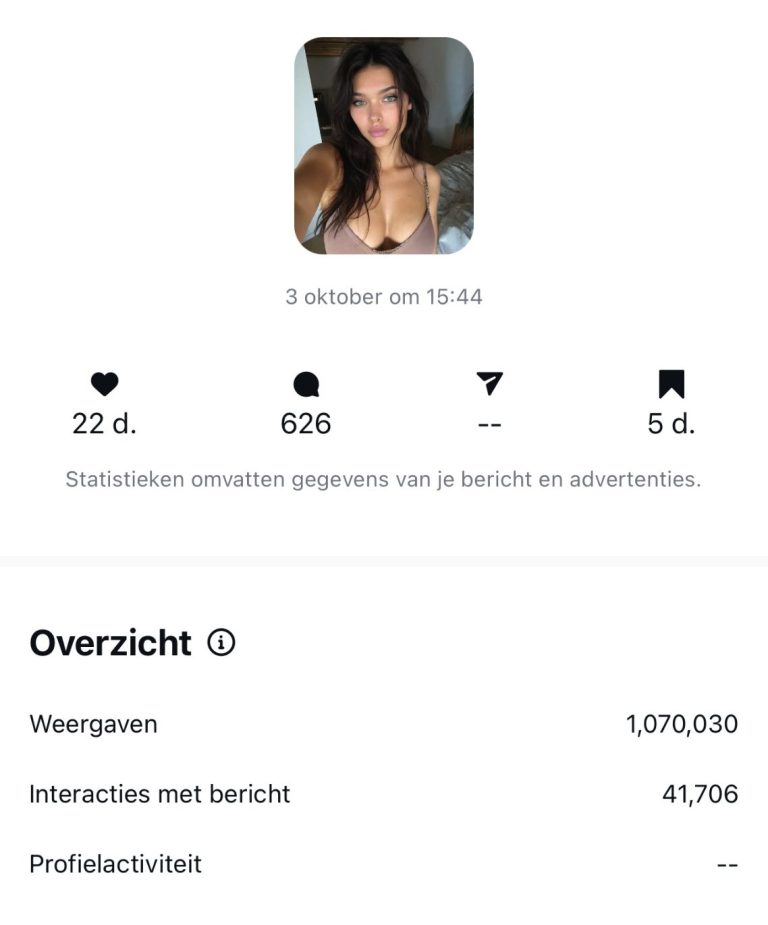Open the post thumbnail at the top
Image resolution: width=768 pixels, height=925 pixels.
(384, 146)
